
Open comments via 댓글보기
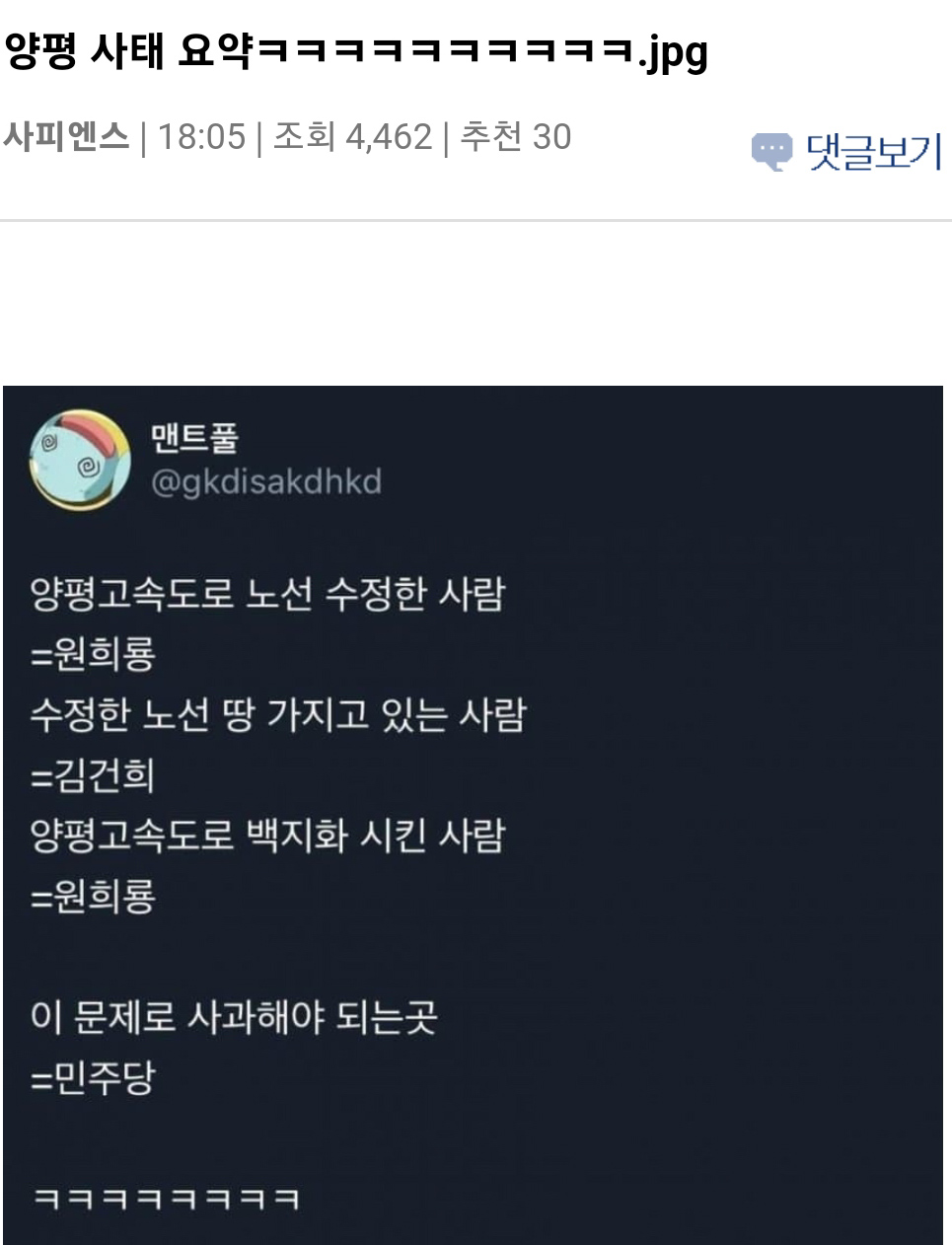pos(846,152)
